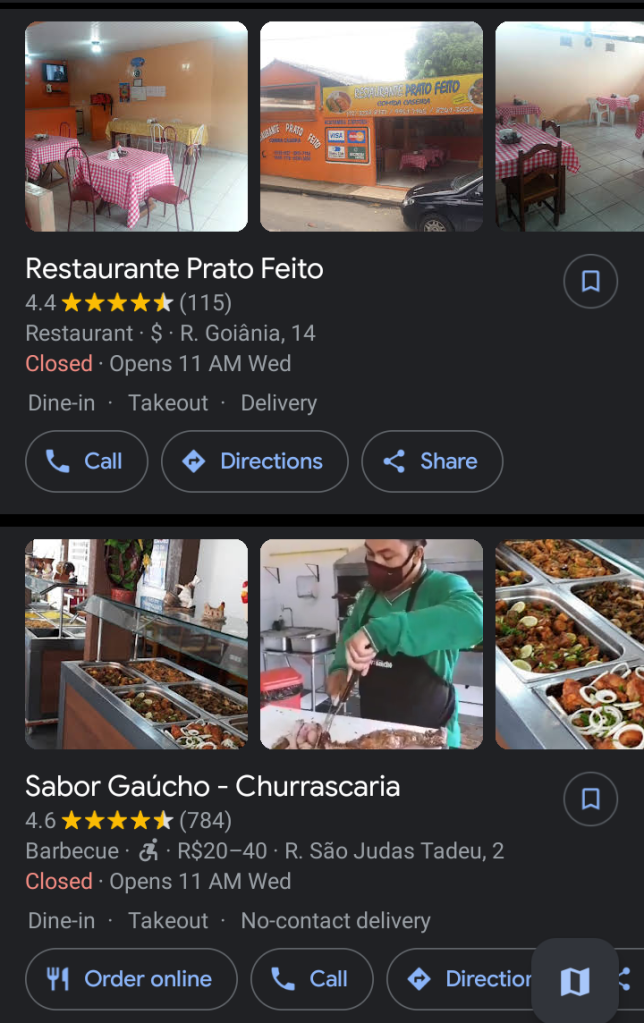
Task: View Sabor Gaúcho buffet counter photo
Action: point(136,644)
